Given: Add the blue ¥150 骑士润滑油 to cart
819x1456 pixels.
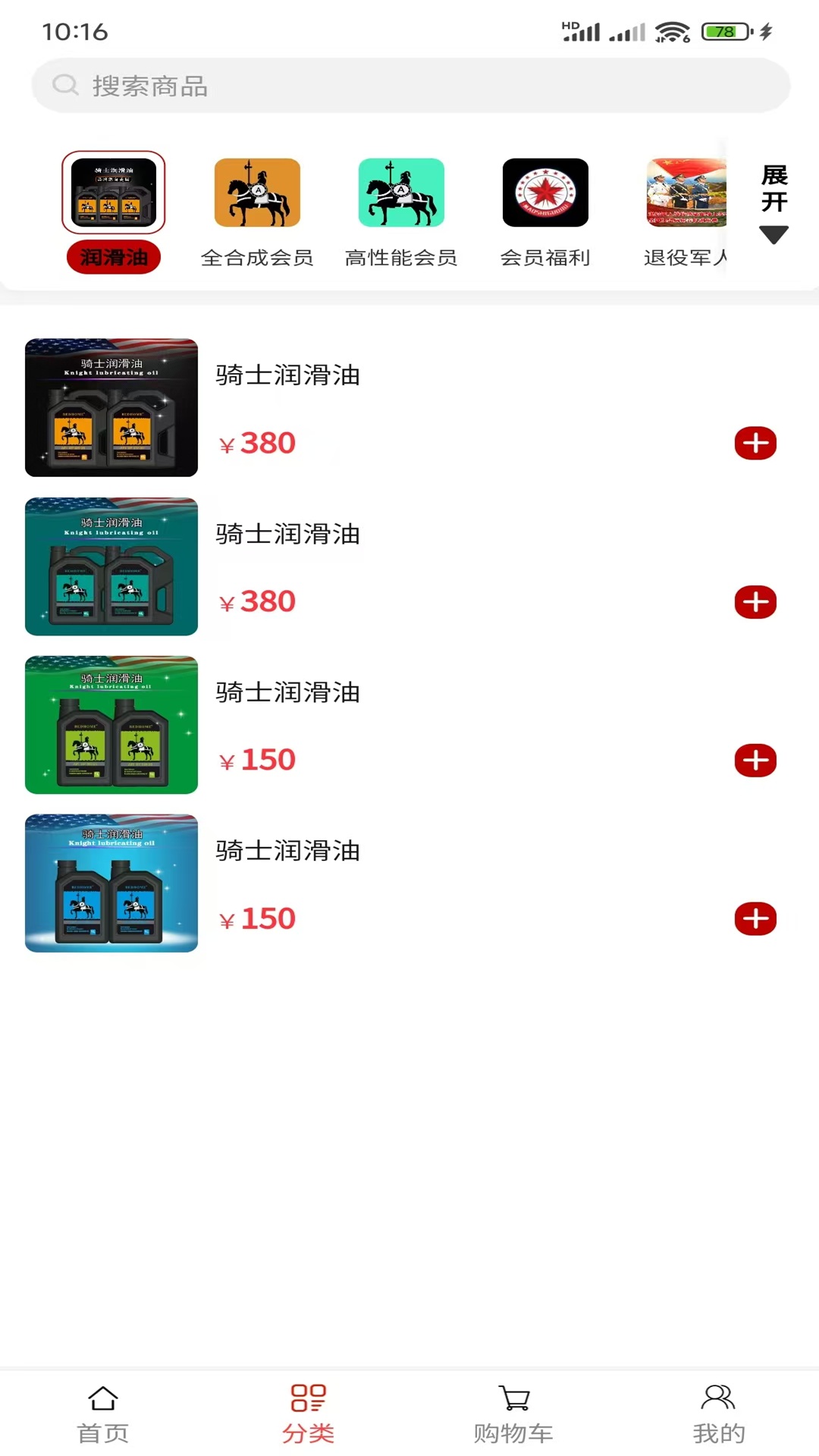Looking at the screenshot, I should [755, 919].
